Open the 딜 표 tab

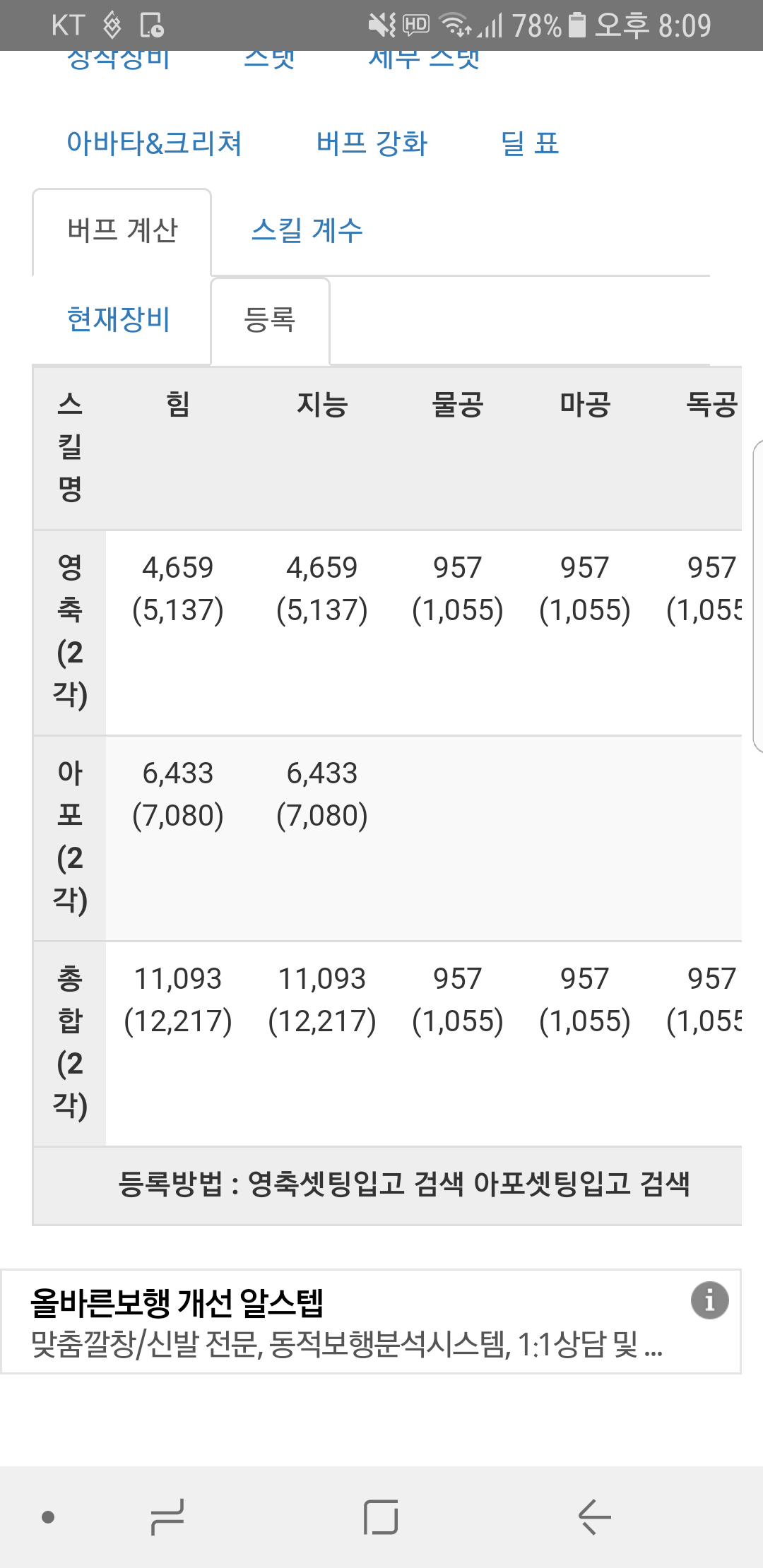(530, 143)
